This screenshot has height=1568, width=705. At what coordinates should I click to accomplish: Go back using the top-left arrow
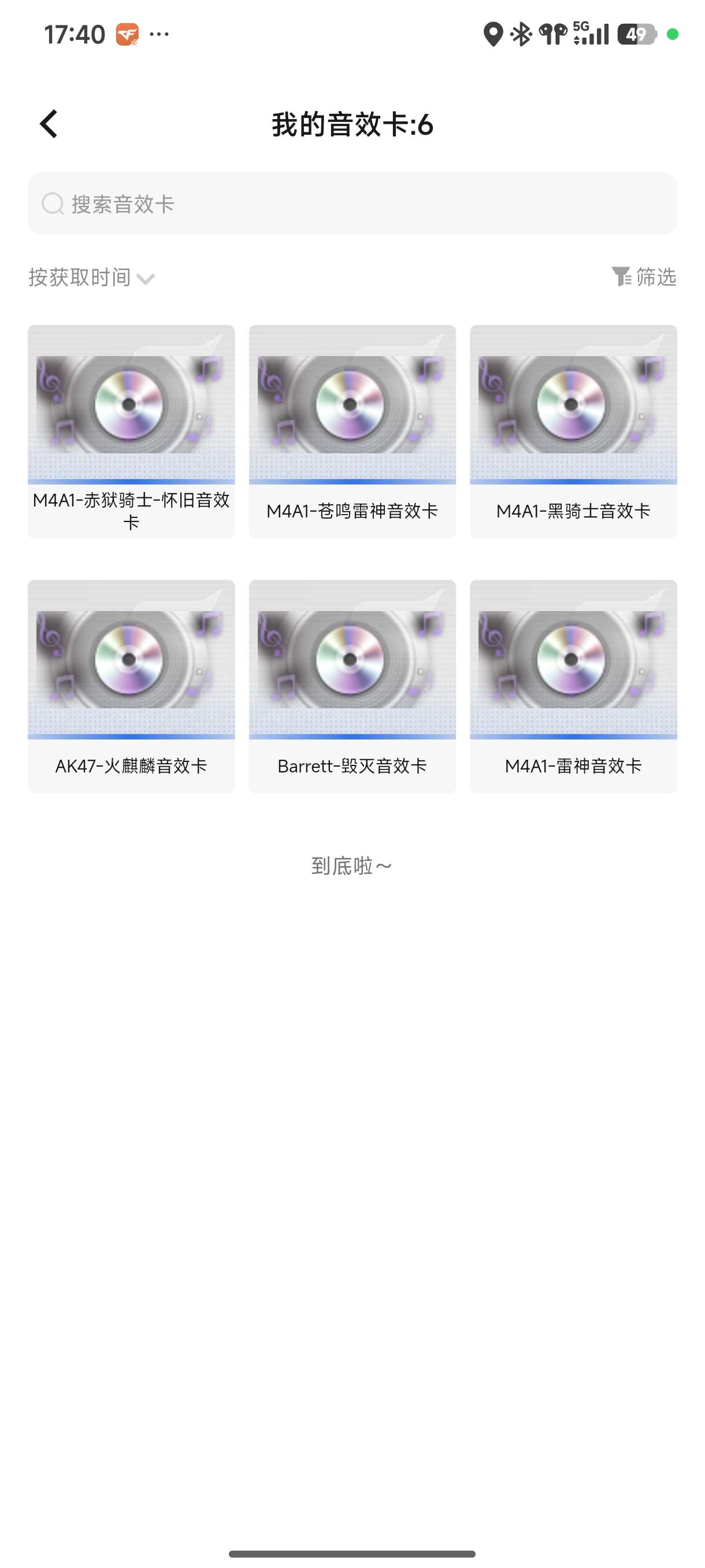tap(49, 124)
